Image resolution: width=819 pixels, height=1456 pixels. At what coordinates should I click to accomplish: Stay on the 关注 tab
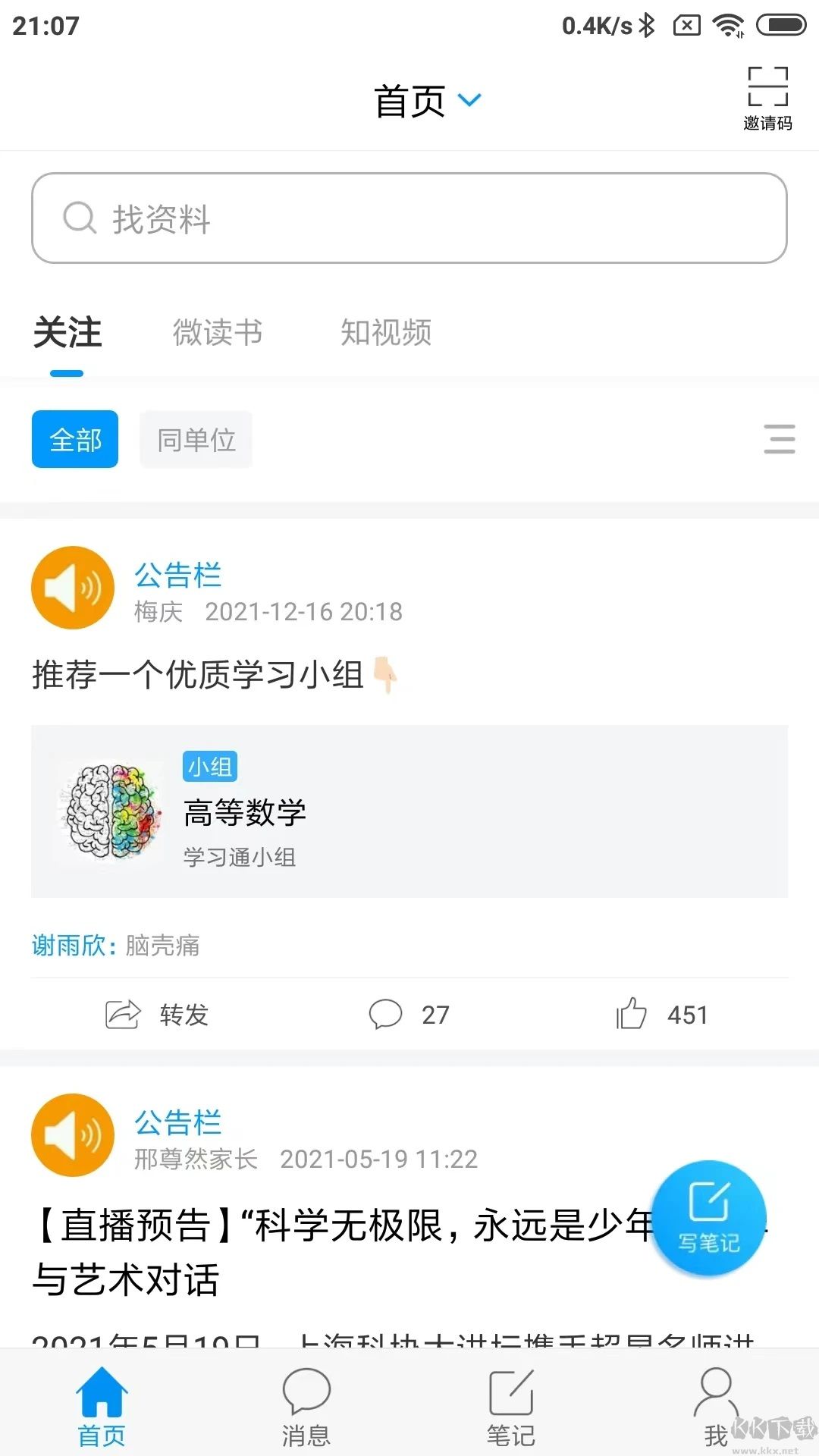pos(67,334)
